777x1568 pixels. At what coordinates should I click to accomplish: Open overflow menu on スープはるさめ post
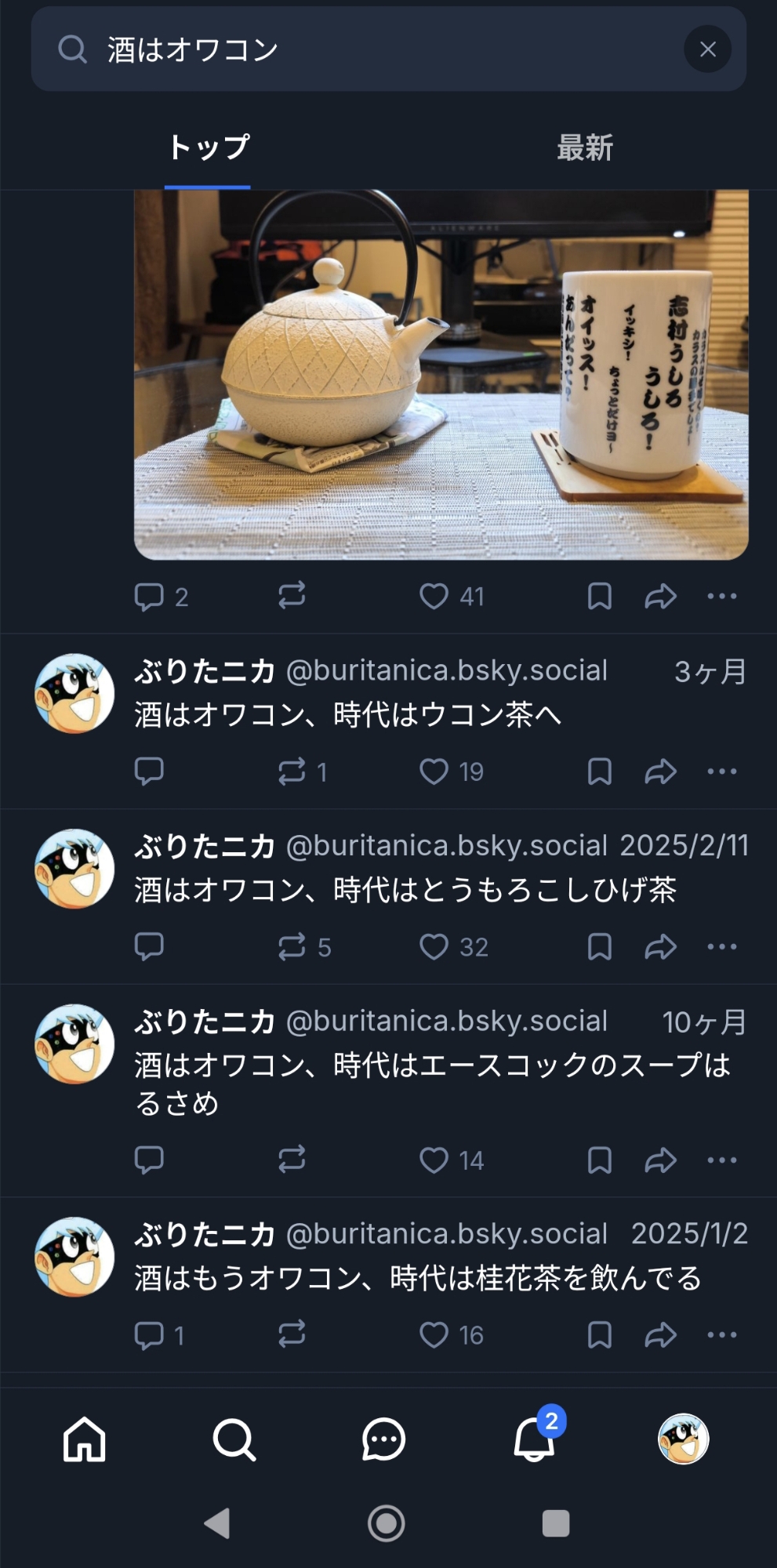click(x=722, y=1160)
